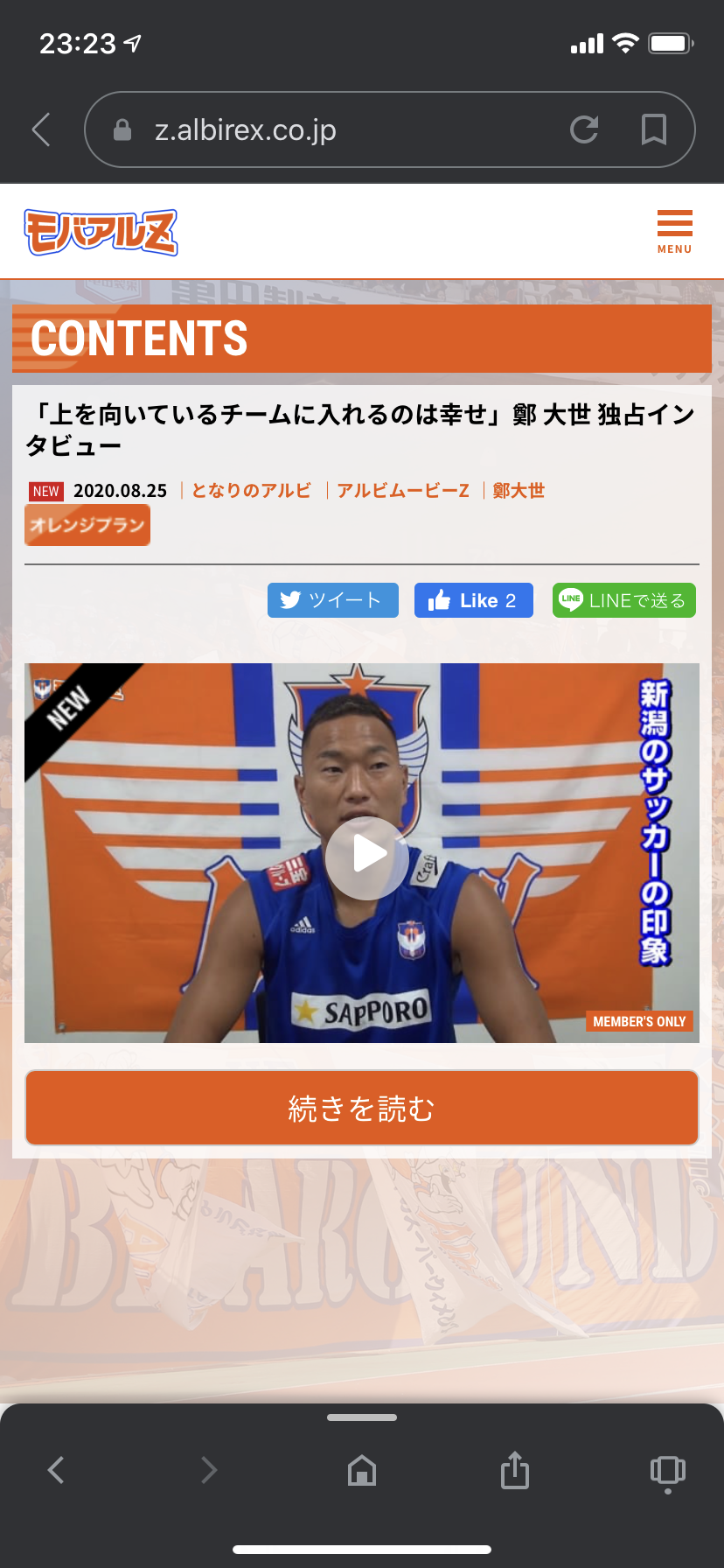Open the tabs overview in bottom toolbar

pos(668,1472)
